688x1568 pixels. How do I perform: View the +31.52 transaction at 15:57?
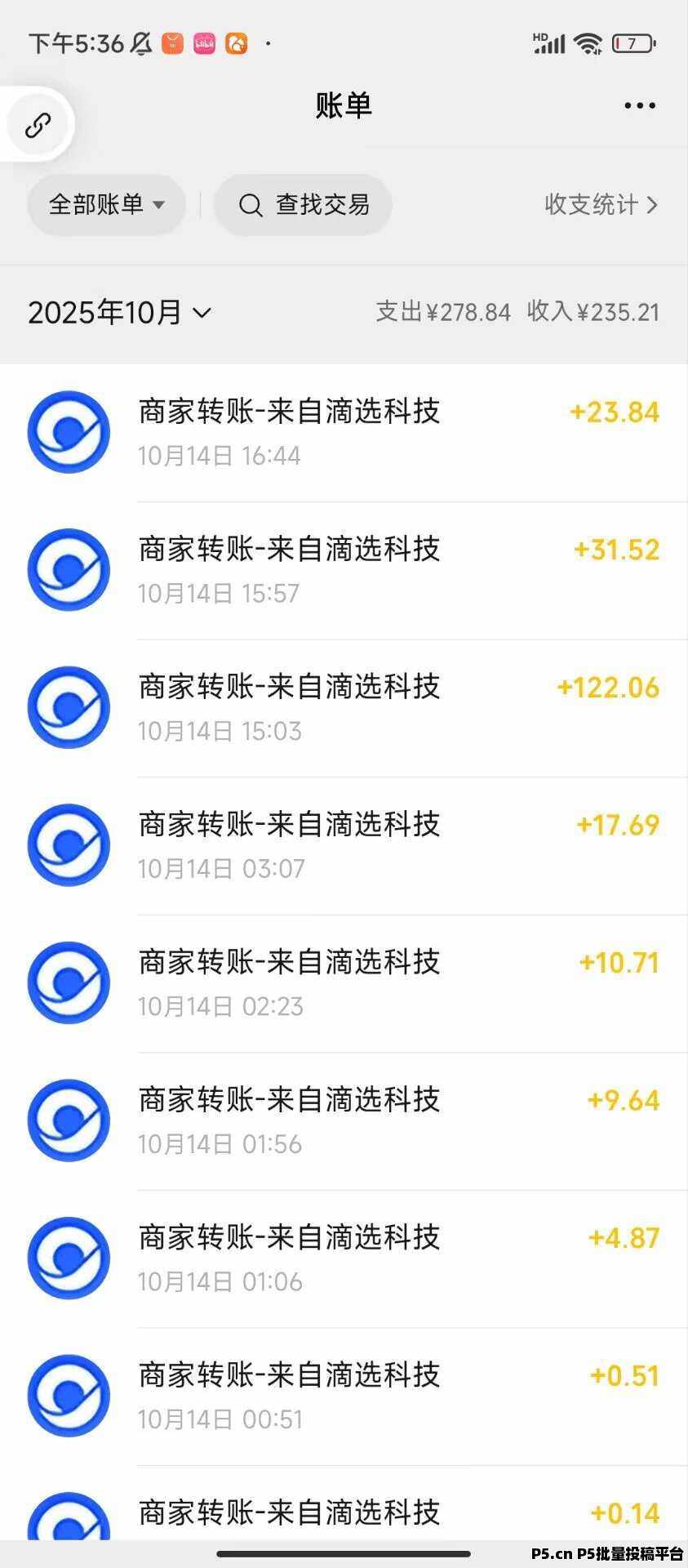[343, 570]
